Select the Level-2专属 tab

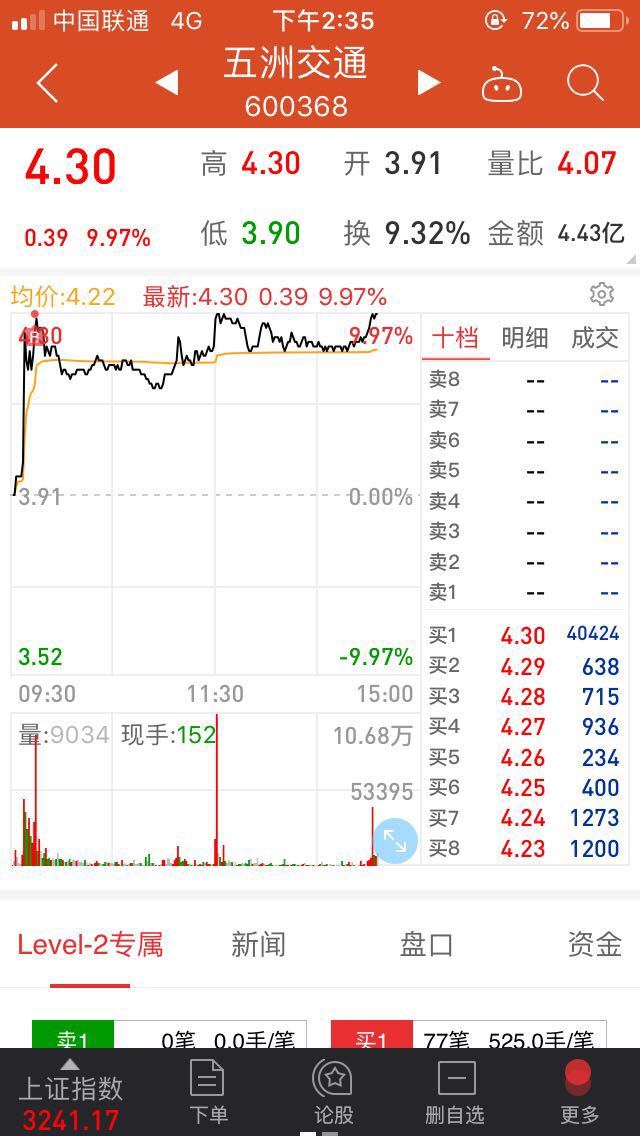(x=91, y=945)
